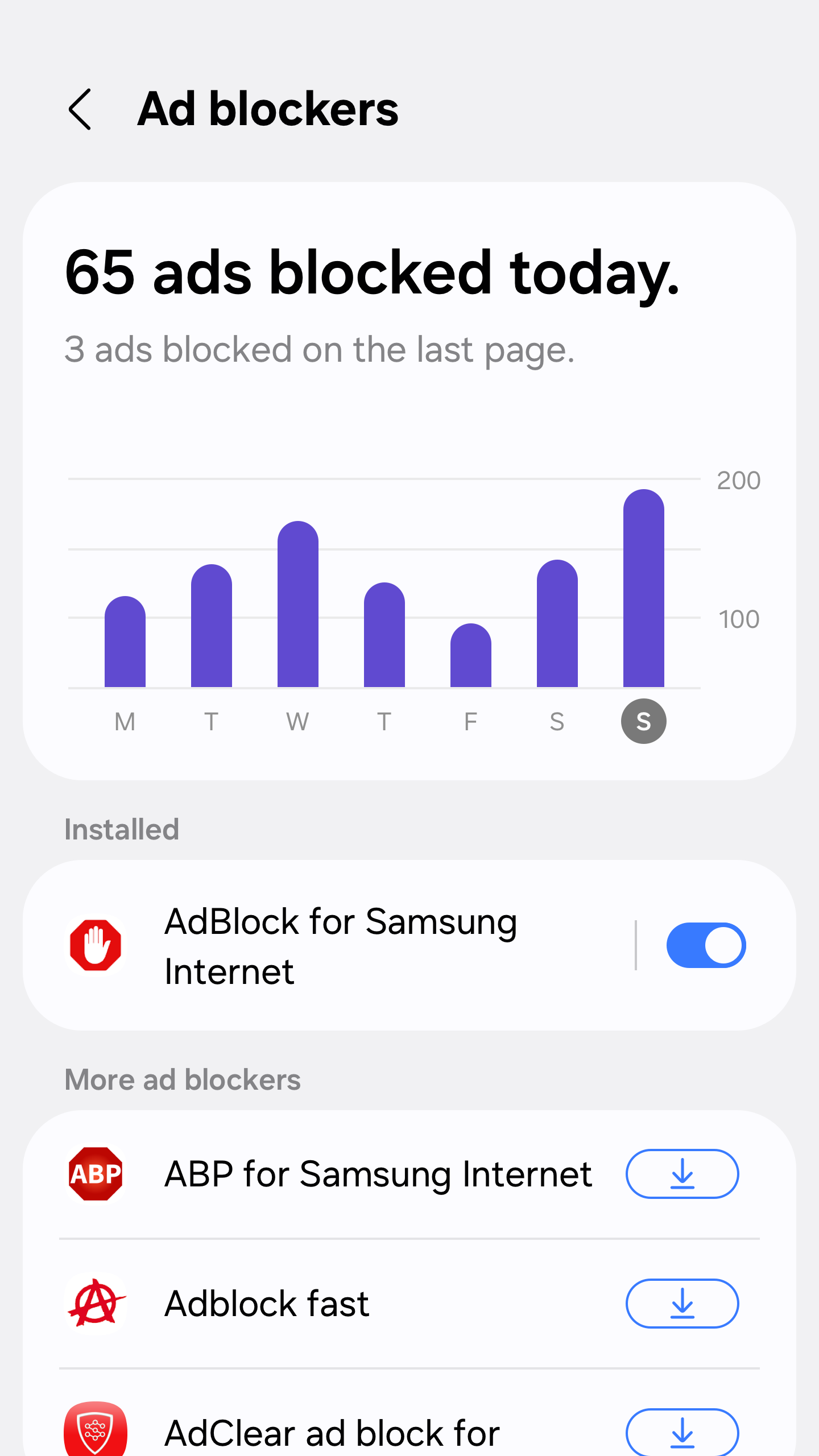This screenshot has height=1456, width=819.
Task: Open the Ad blockers title heading
Action: tap(268, 110)
